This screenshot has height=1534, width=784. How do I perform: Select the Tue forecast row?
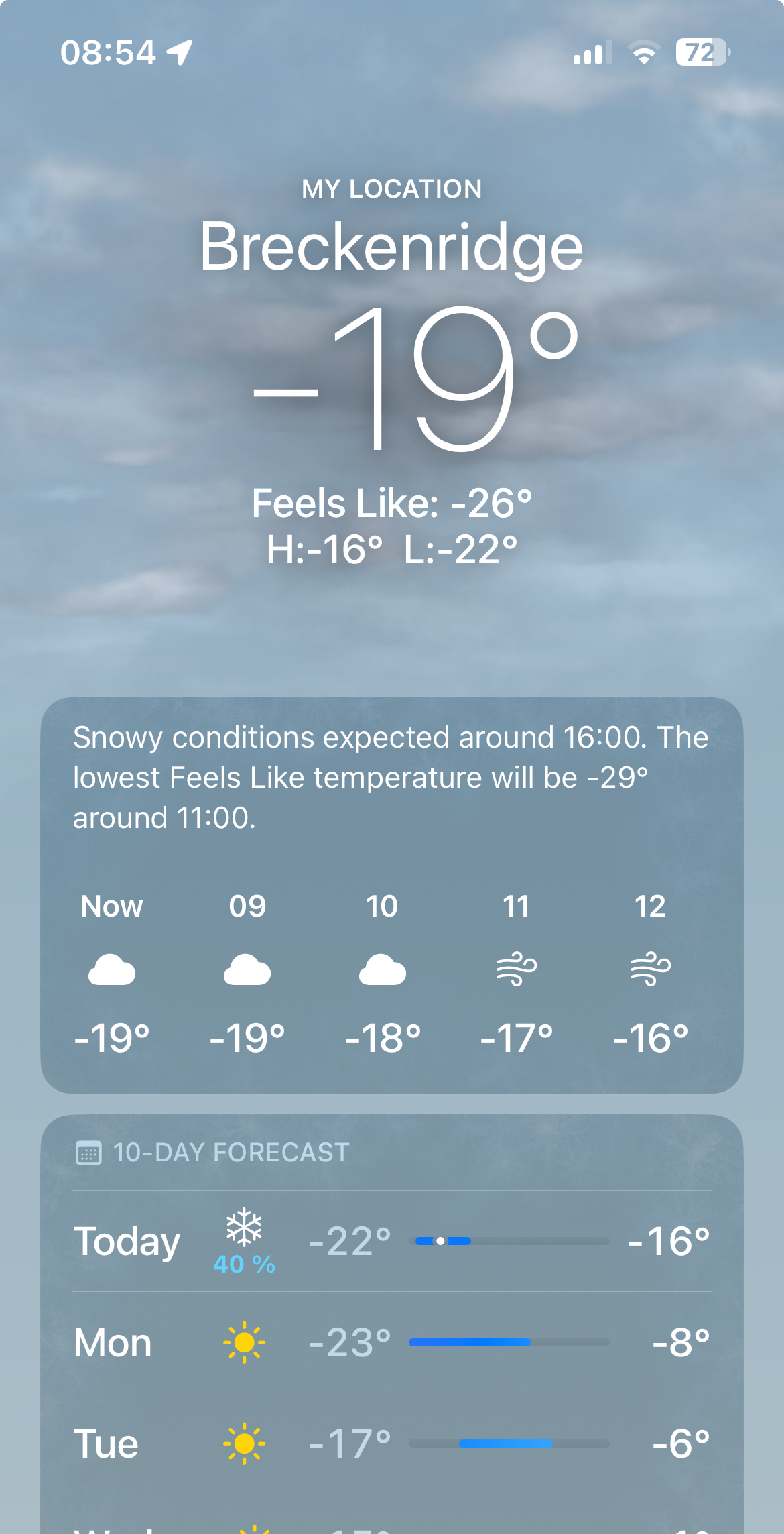391,1443
